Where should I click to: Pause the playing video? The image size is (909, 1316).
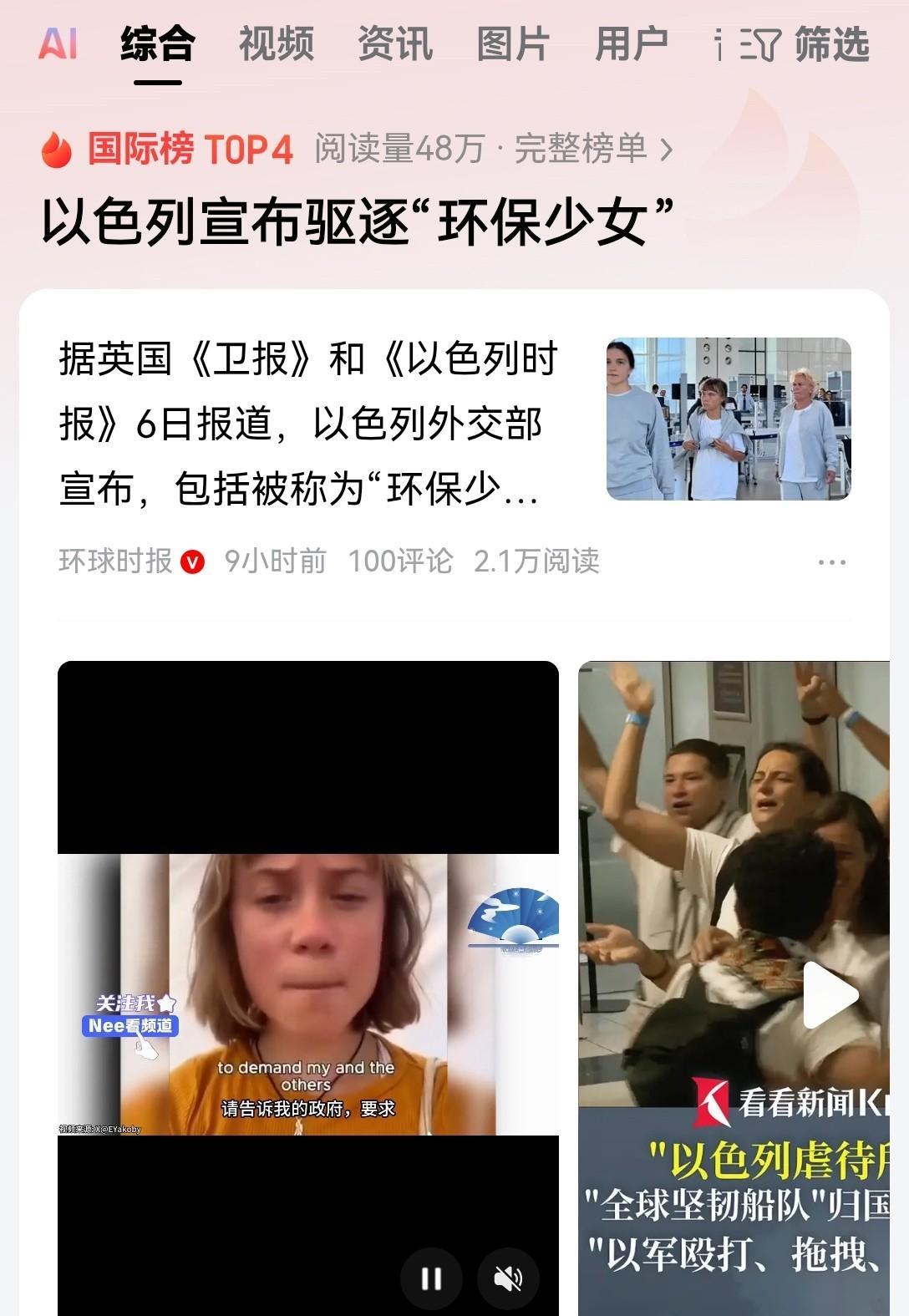(x=431, y=1278)
